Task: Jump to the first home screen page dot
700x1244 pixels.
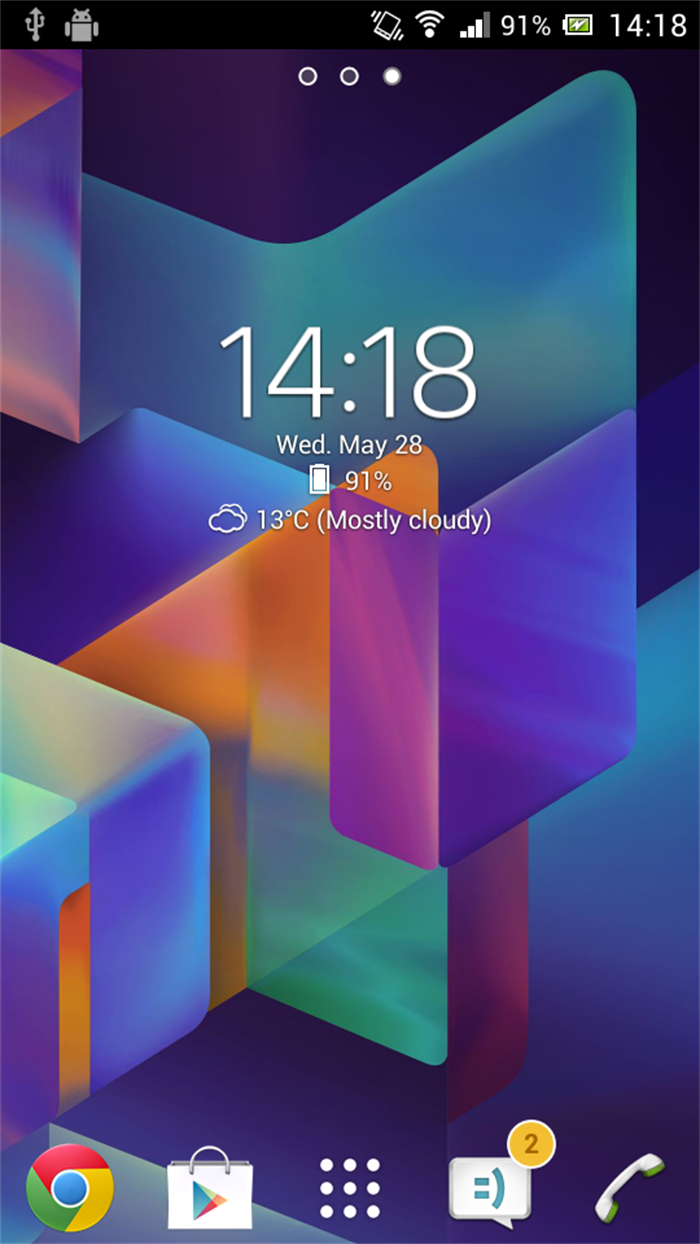Action: (307, 76)
